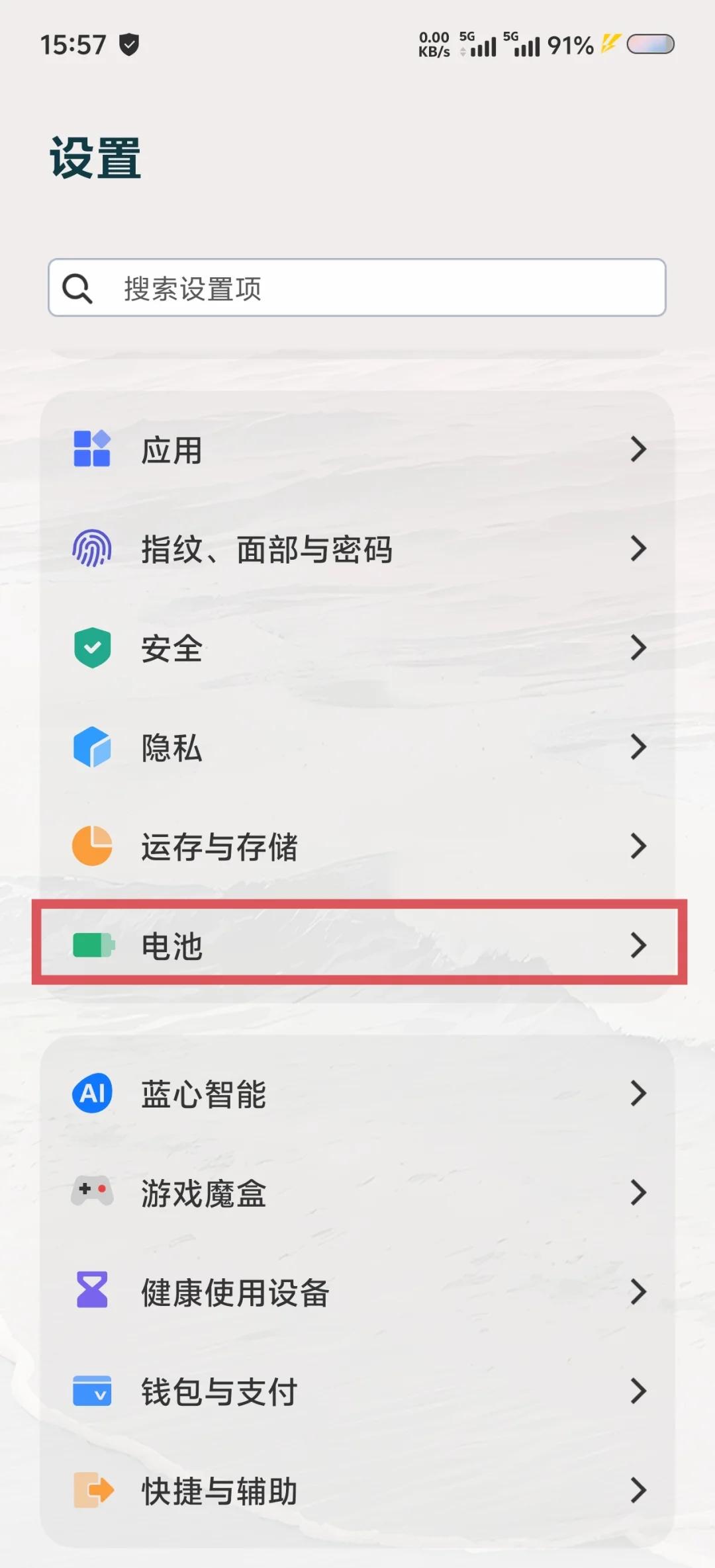Select the 电池 settings row
Image resolution: width=715 pixels, height=1568 pixels.
(358, 945)
